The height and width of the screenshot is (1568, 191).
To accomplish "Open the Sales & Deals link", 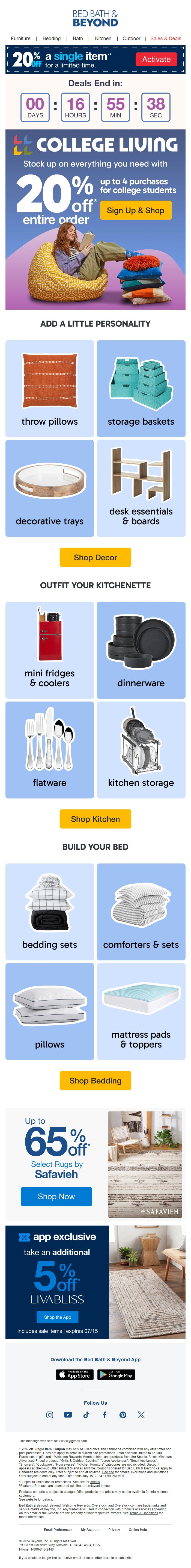I will [165, 38].
